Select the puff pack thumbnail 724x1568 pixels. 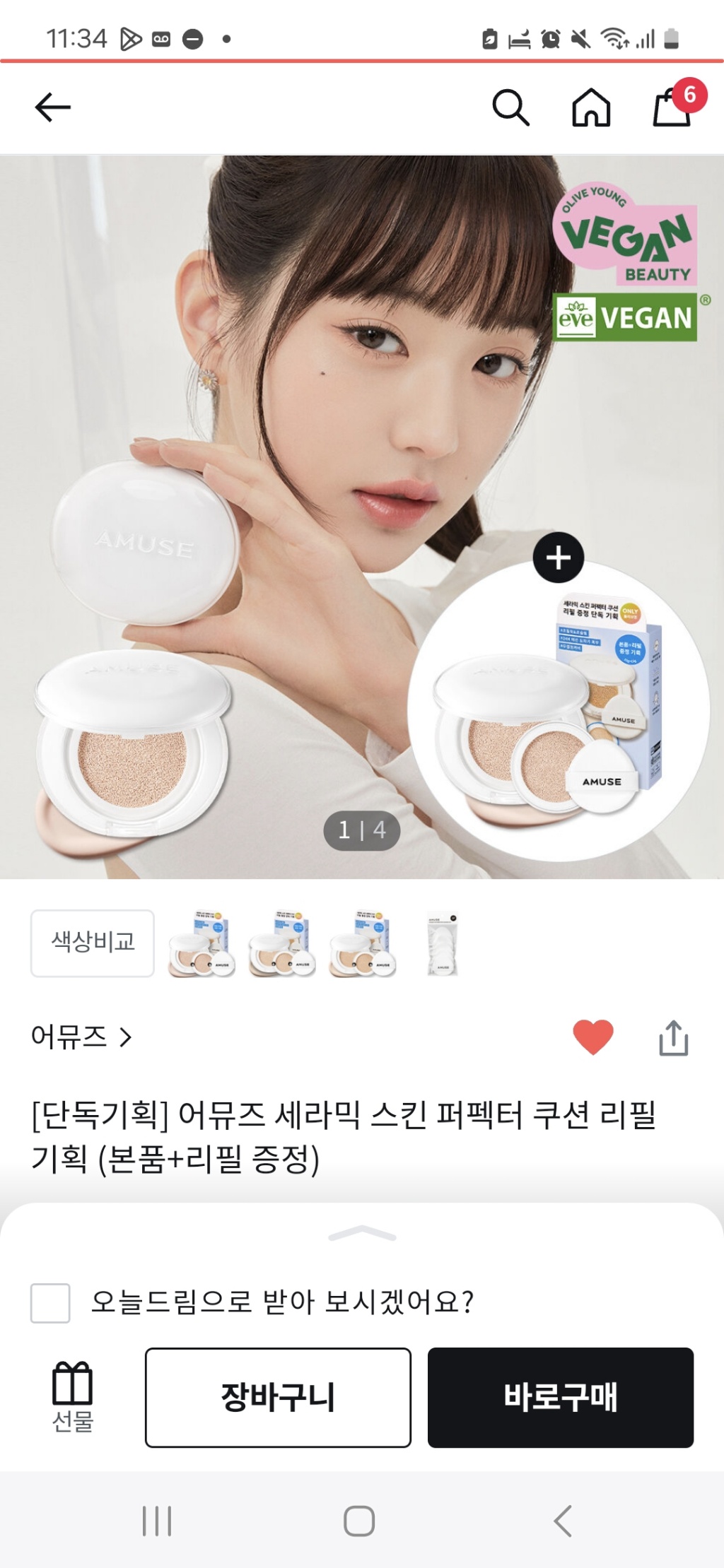[443, 943]
